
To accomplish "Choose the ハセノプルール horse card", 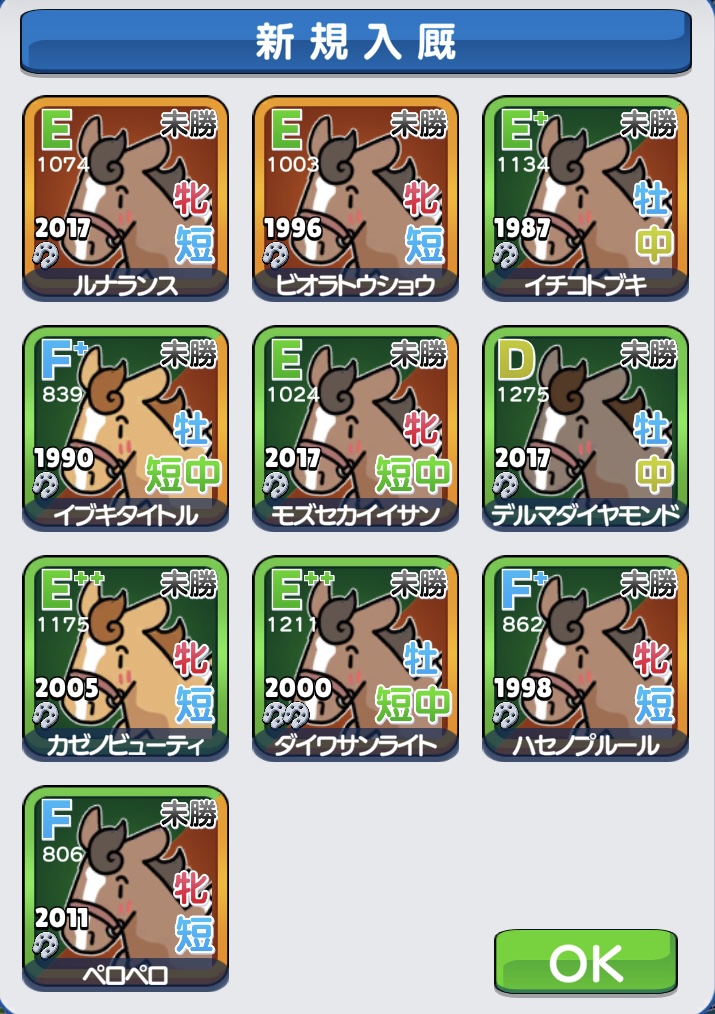I will 585,658.
